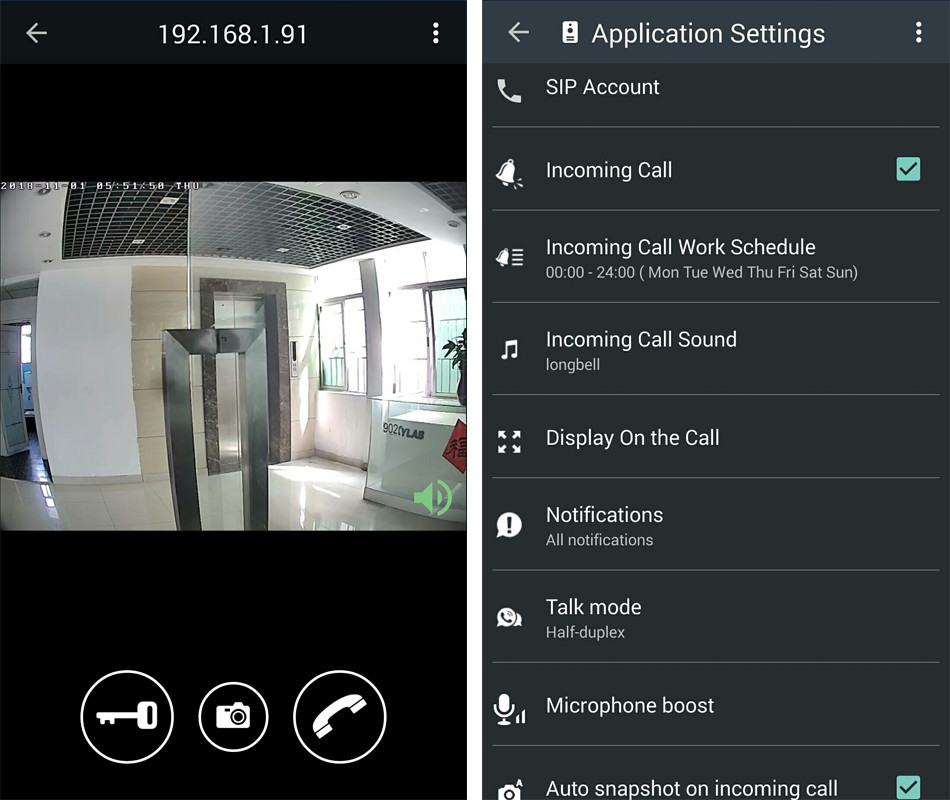The width and height of the screenshot is (950, 800).
Task: Uncheck the Incoming Call checkbox
Action: point(908,170)
